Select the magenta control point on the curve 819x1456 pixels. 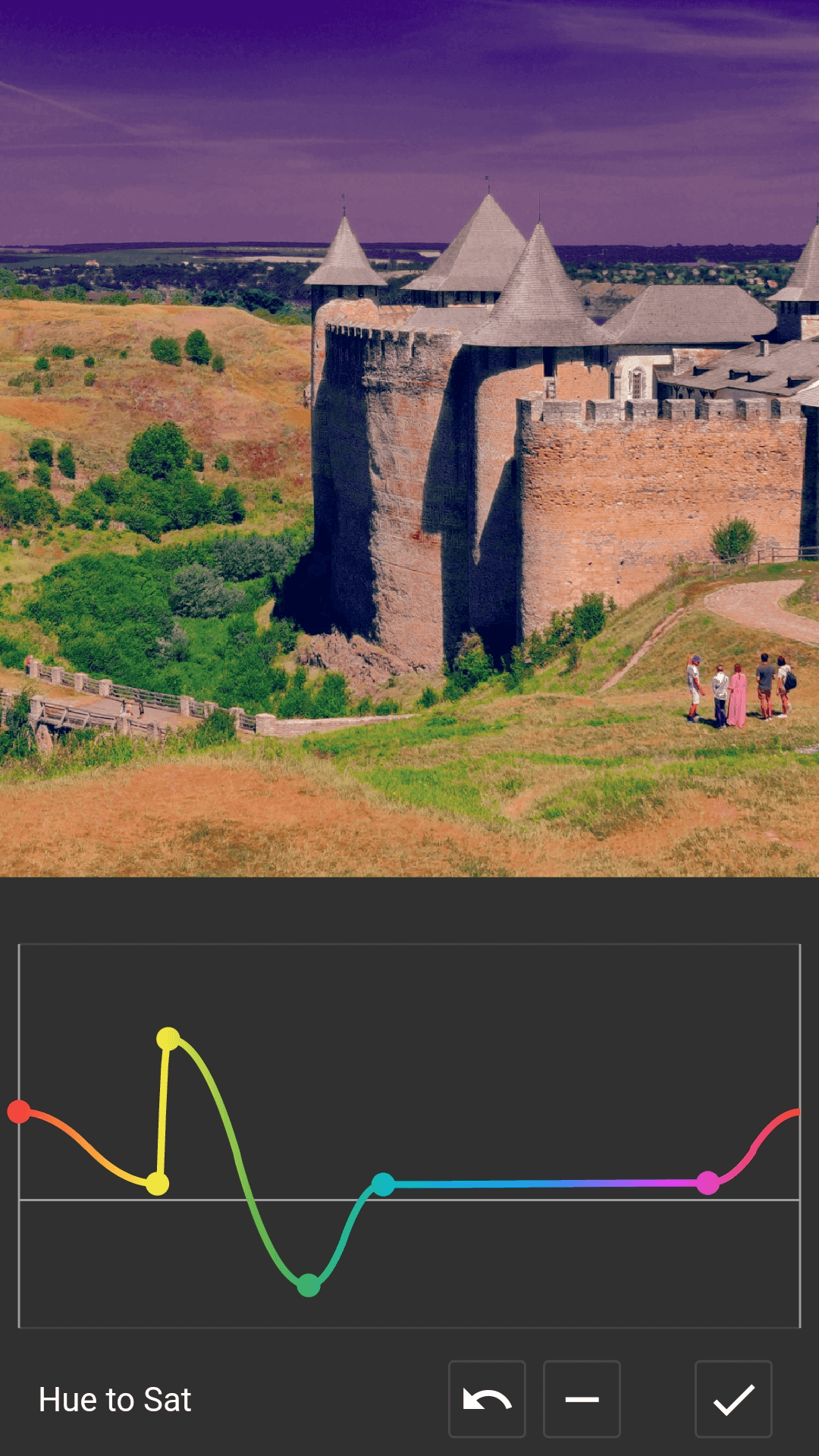click(708, 1183)
